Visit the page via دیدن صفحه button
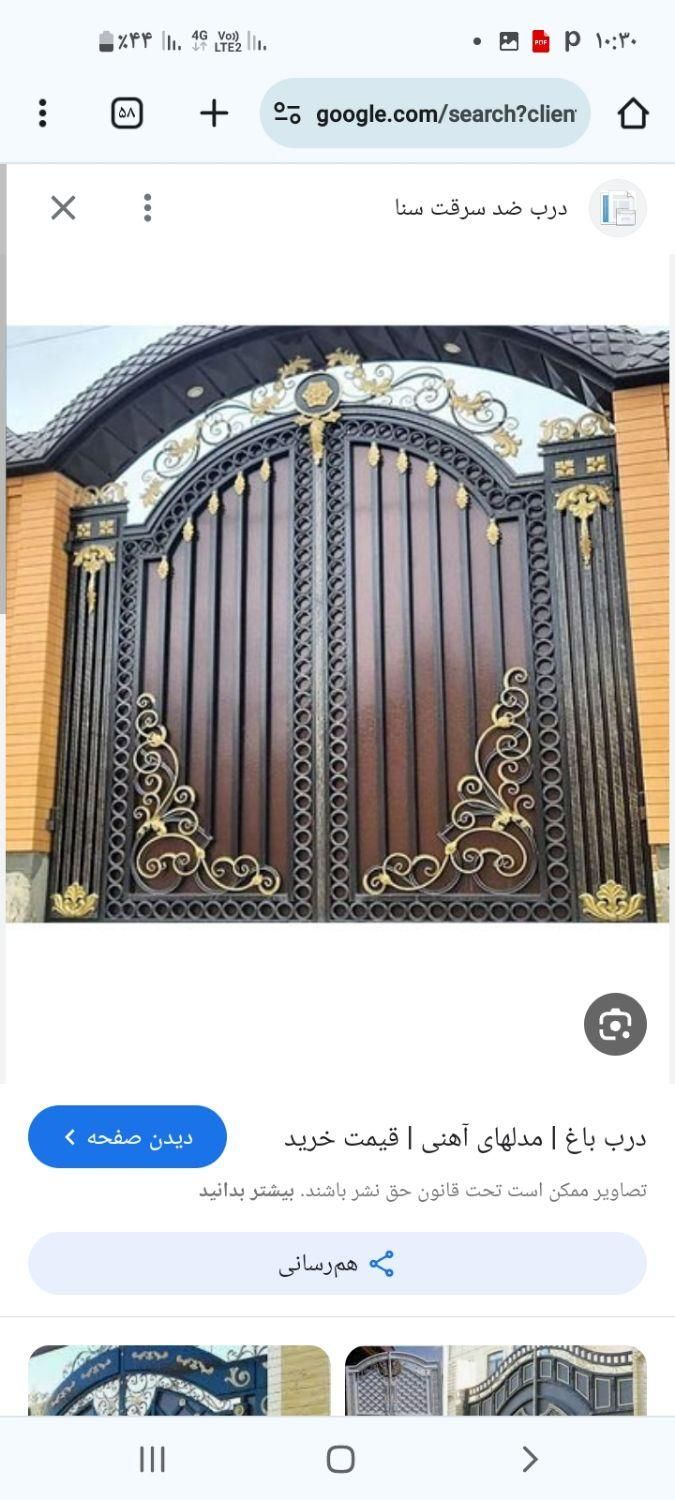Viewport: 675px width, 1500px height. (127, 1137)
